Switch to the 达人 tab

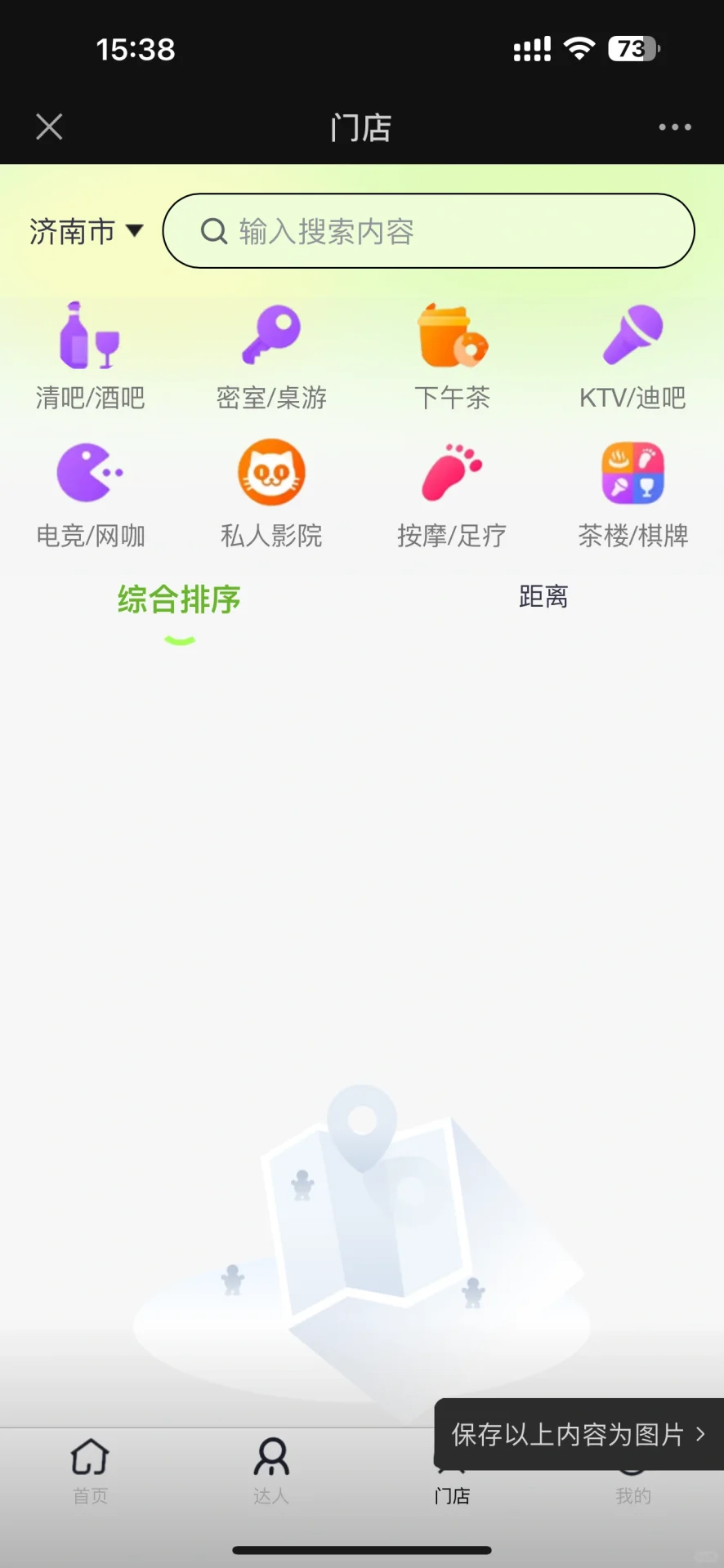click(271, 1472)
